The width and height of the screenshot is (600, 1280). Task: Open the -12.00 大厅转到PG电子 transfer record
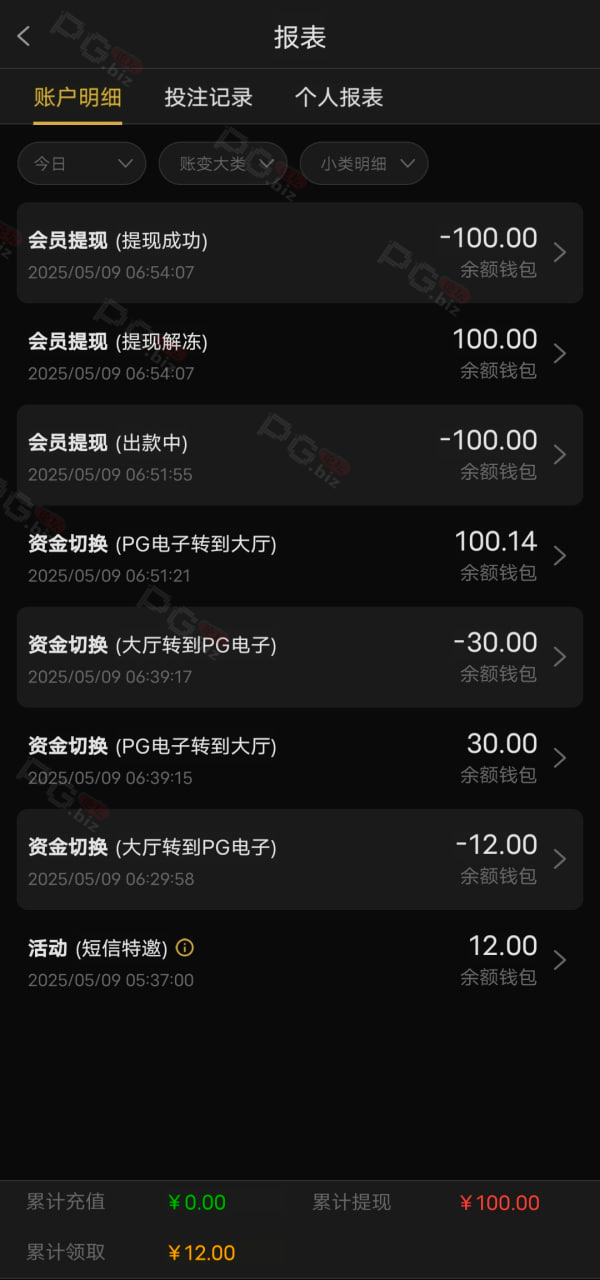(300, 859)
